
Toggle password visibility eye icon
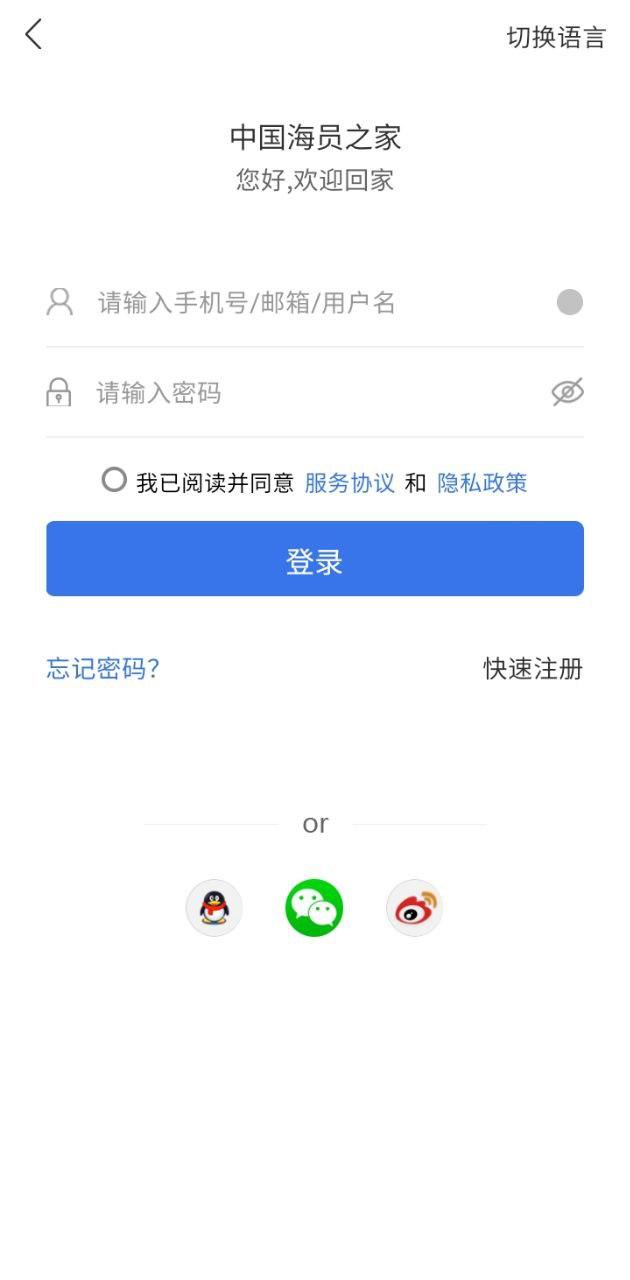567,393
